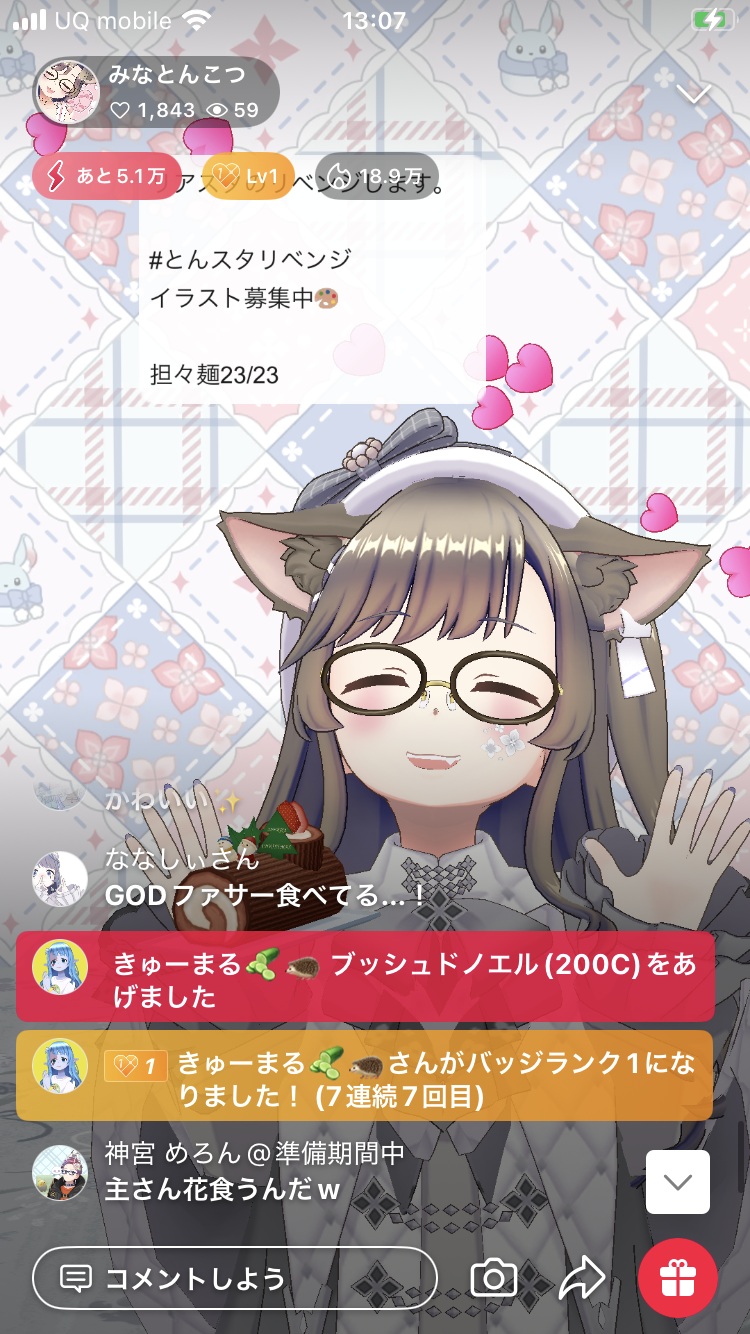
Task: Take a screenshot with the camera icon
Action: [493, 1277]
